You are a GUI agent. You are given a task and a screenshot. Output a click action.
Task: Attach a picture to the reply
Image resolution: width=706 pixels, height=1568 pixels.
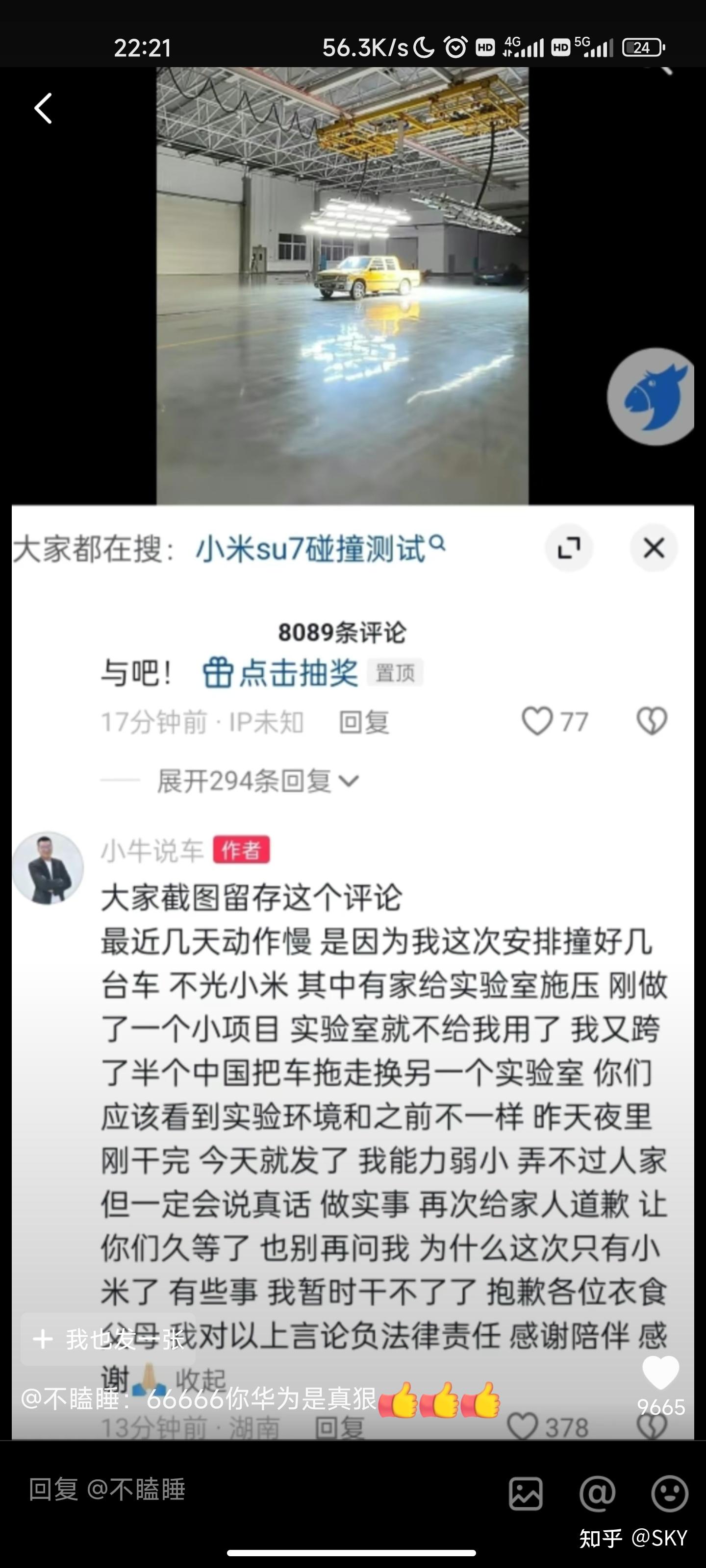tap(526, 1493)
